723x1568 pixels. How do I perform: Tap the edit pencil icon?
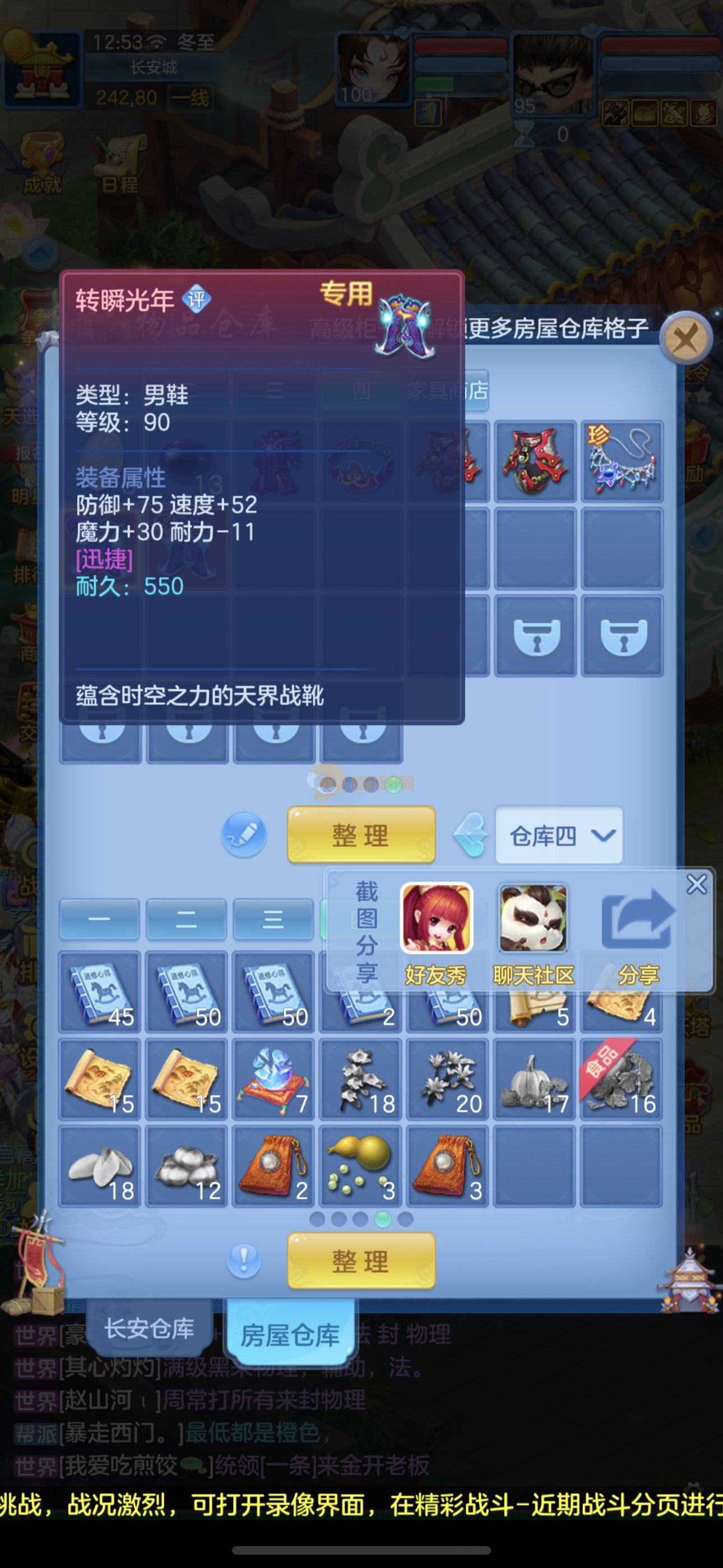243,834
